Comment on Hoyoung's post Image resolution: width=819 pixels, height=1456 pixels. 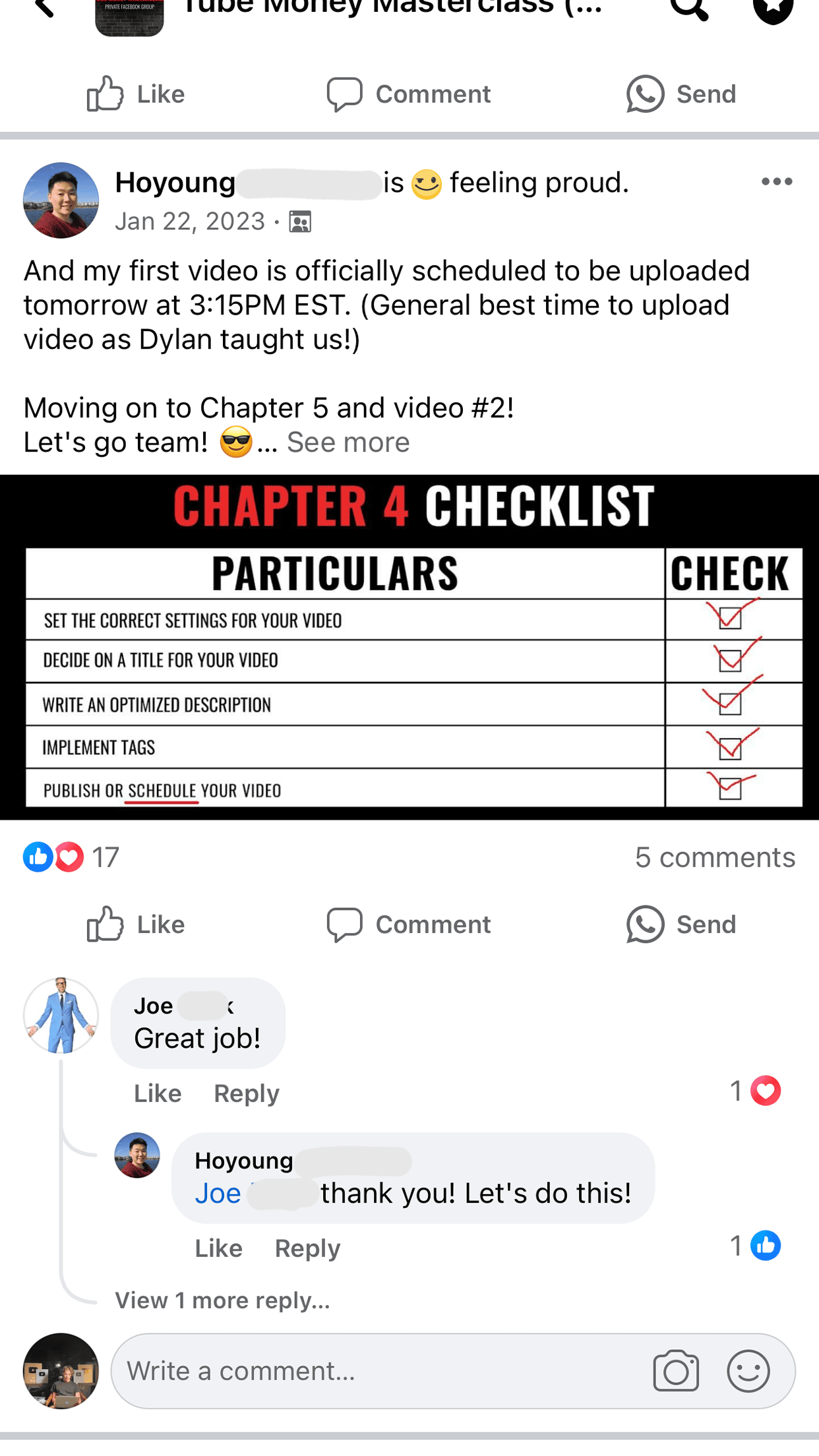409,925
